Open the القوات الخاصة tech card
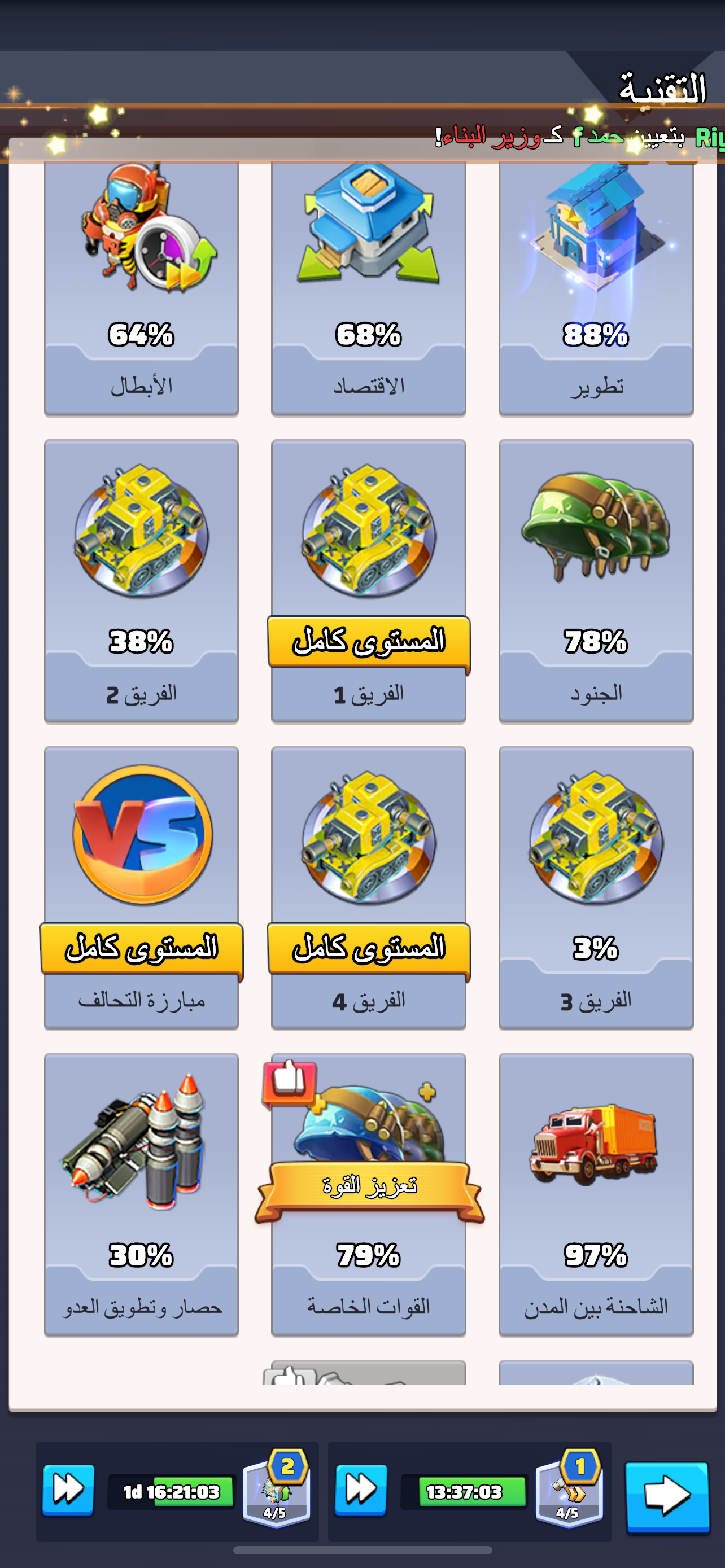The image size is (725, 1568). pos(368,1195)
